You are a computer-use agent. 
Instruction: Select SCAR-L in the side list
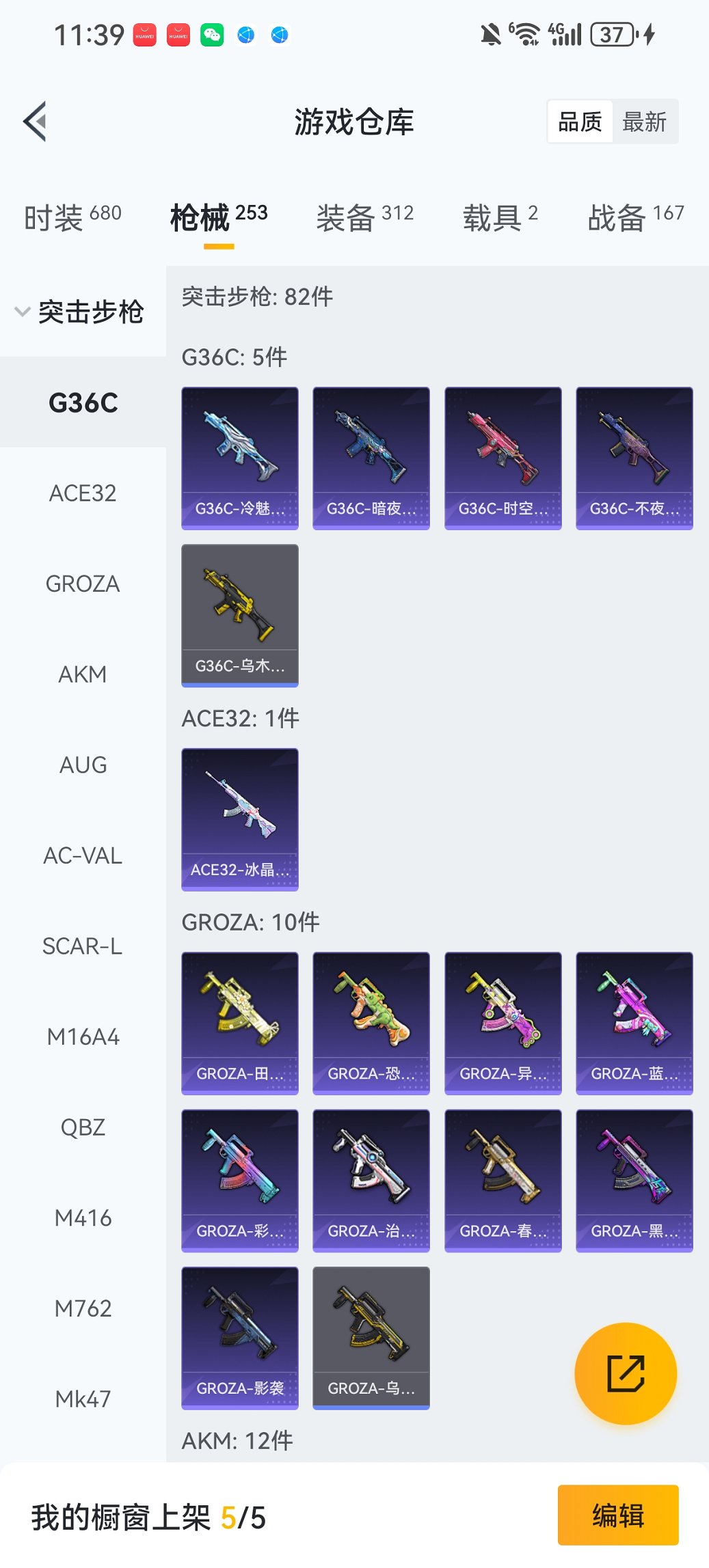[x=83, y=946]
